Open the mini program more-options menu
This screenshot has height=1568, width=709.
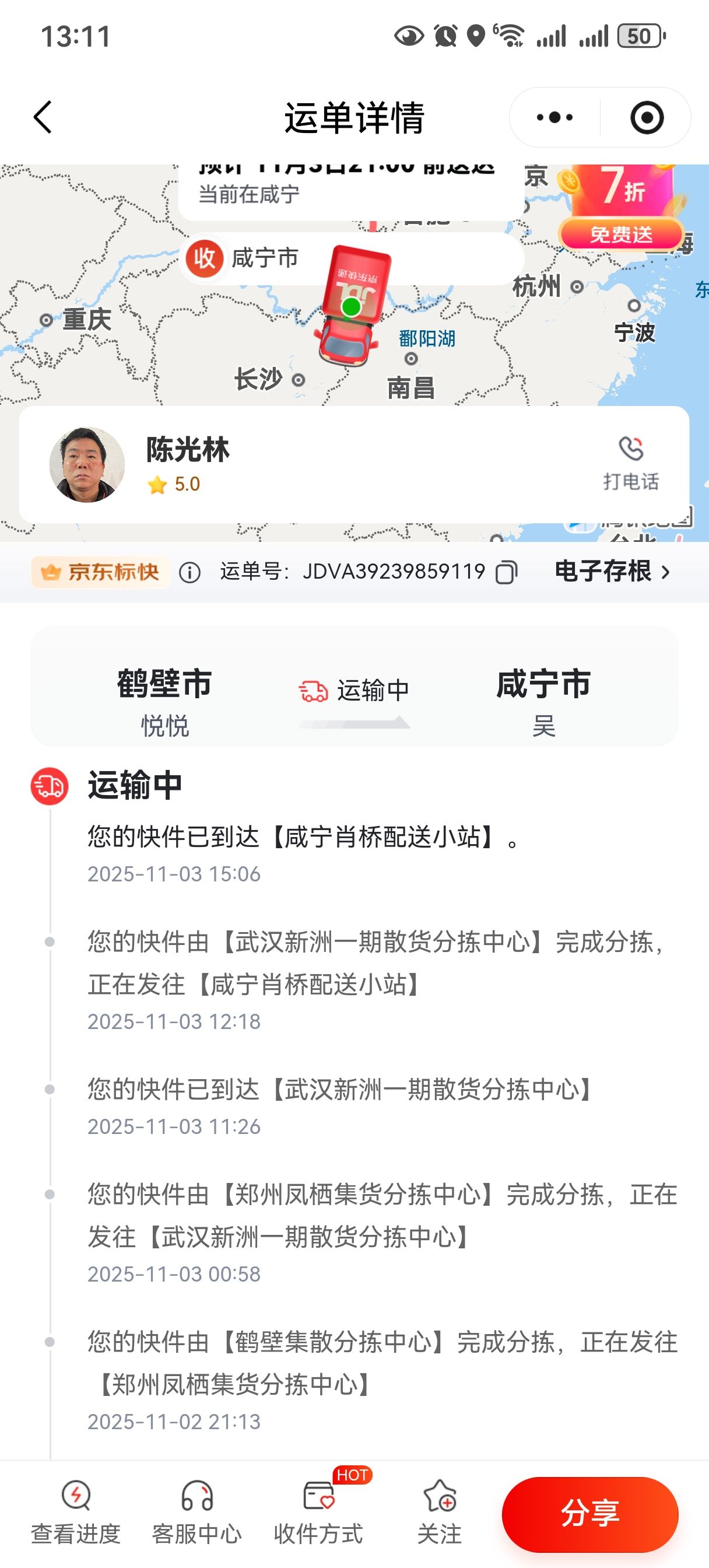[x=554, y=117]
